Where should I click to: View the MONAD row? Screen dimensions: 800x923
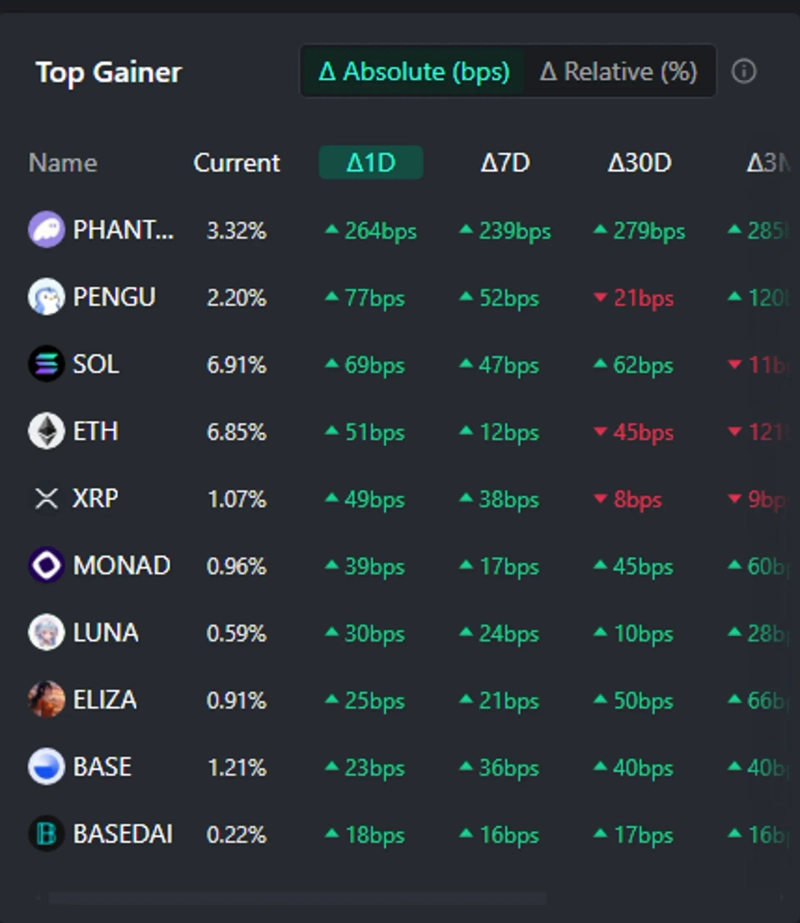tap(121, 566)
